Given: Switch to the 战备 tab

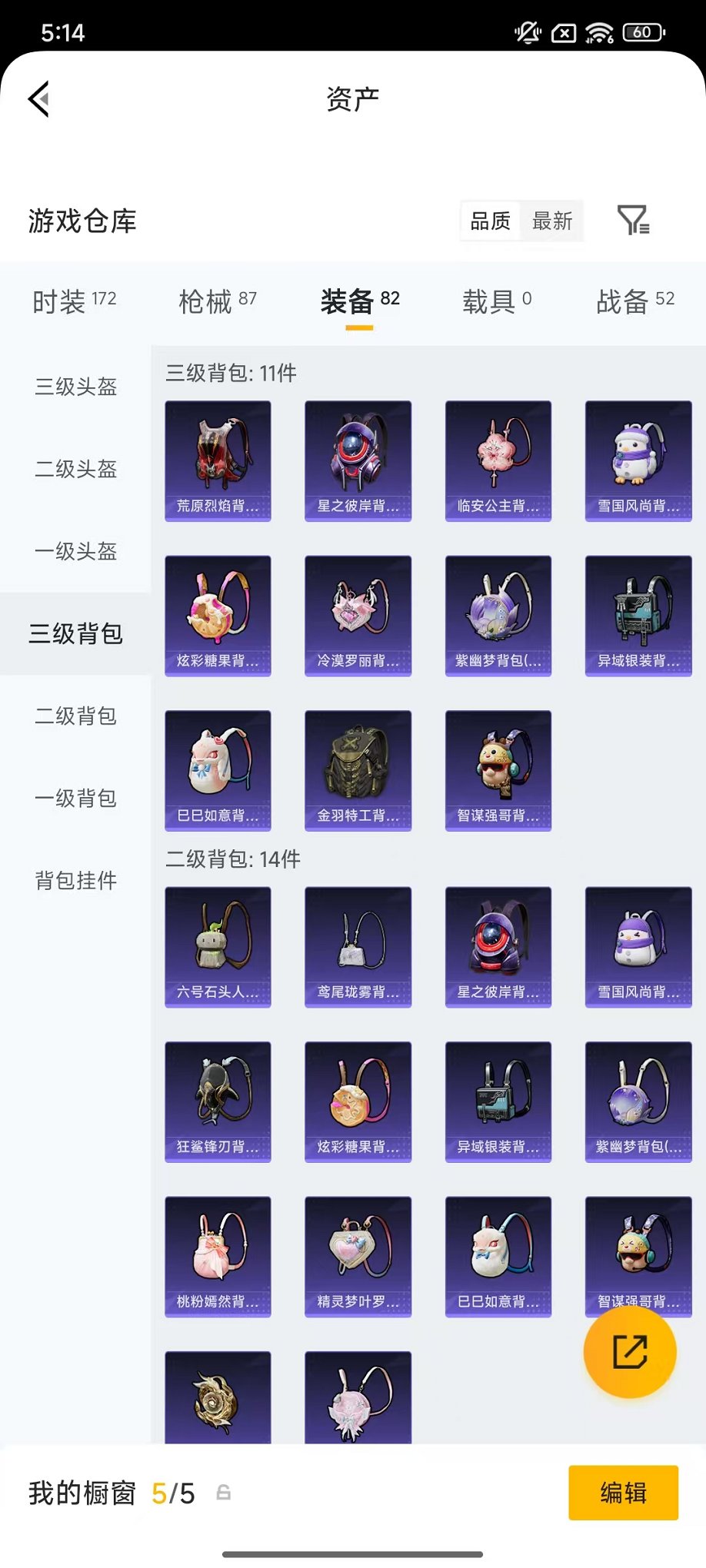Looking at the screenshot, I should coord(635,301).
